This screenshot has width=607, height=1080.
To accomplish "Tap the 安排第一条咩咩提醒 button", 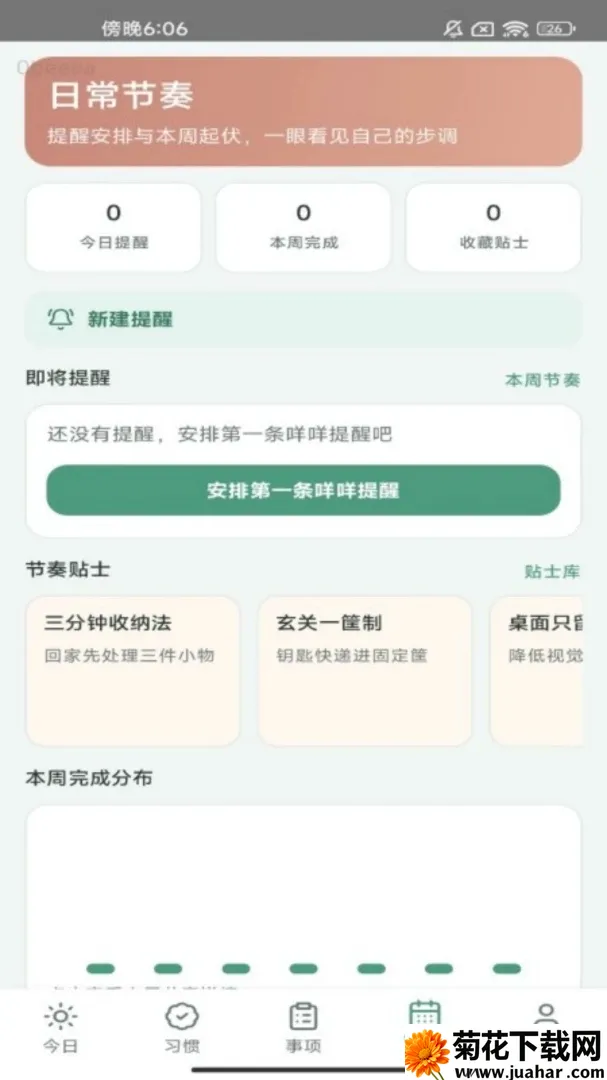I will [x=303, y=490].
